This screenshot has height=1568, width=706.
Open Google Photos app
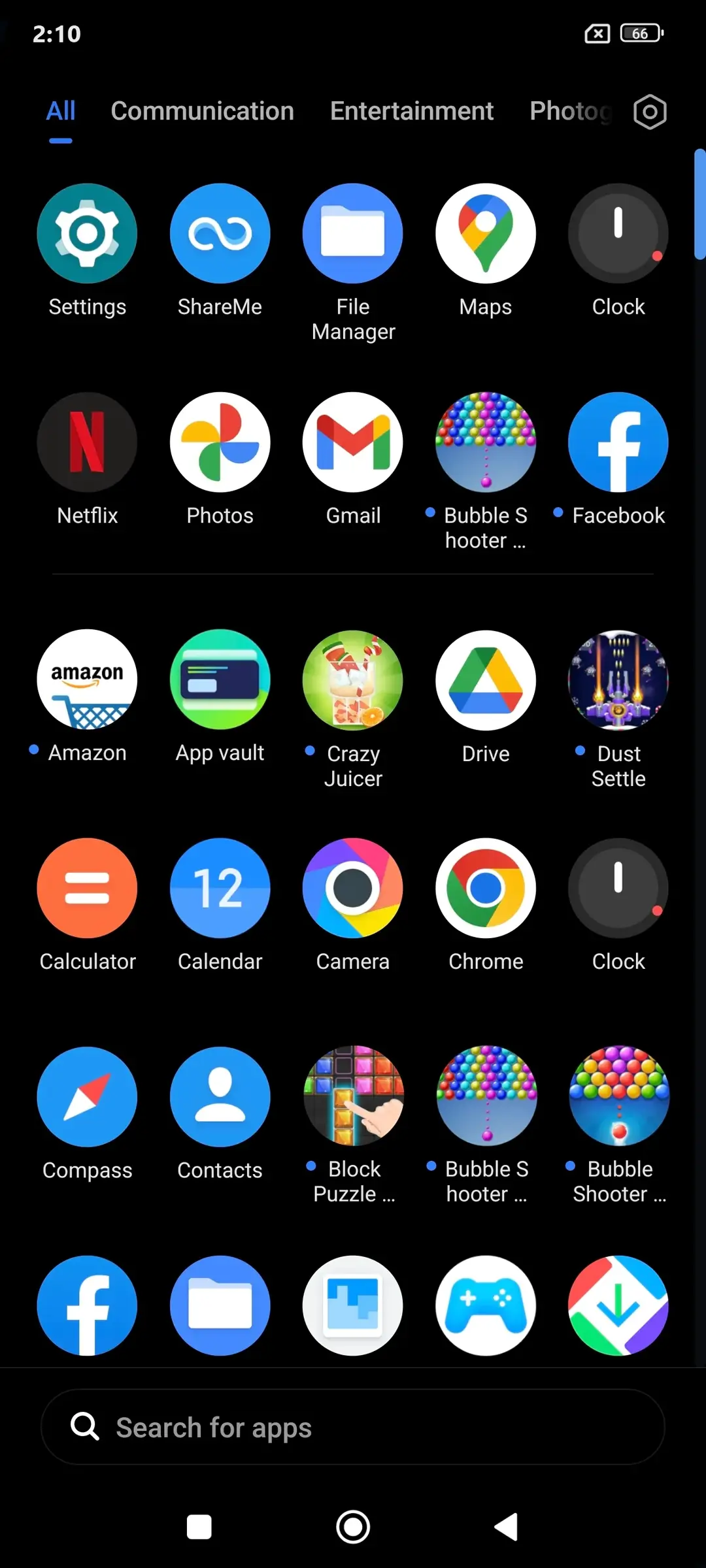(220, 442)
